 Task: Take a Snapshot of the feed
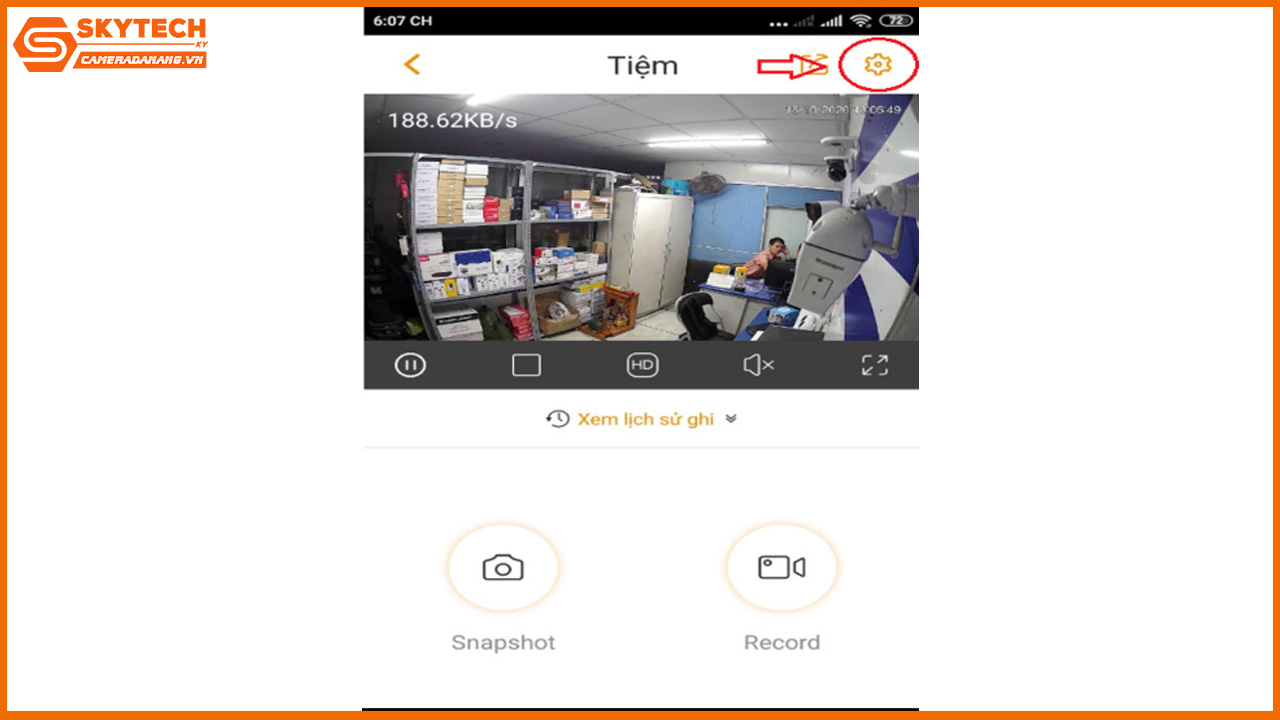[x=503, y=568]
